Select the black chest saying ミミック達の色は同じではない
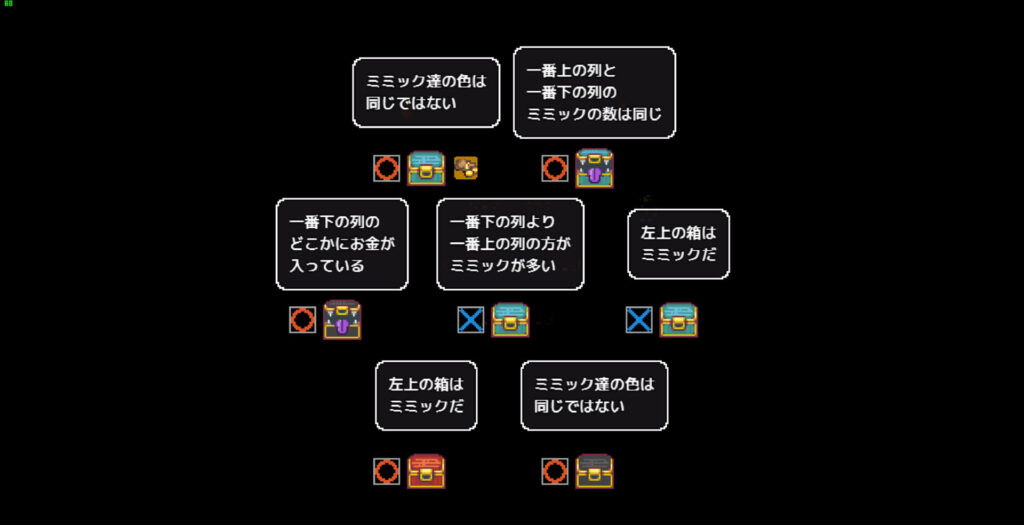The width and height of the screenshot is (1024, 525). point(594,471)
